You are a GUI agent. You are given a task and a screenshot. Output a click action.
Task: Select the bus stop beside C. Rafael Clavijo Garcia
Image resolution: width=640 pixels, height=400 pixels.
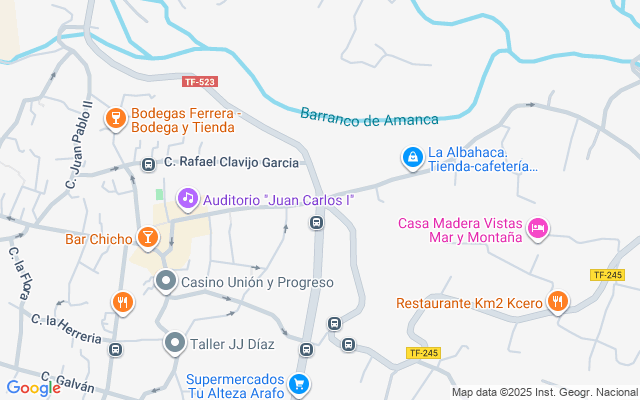click(149, 165)
